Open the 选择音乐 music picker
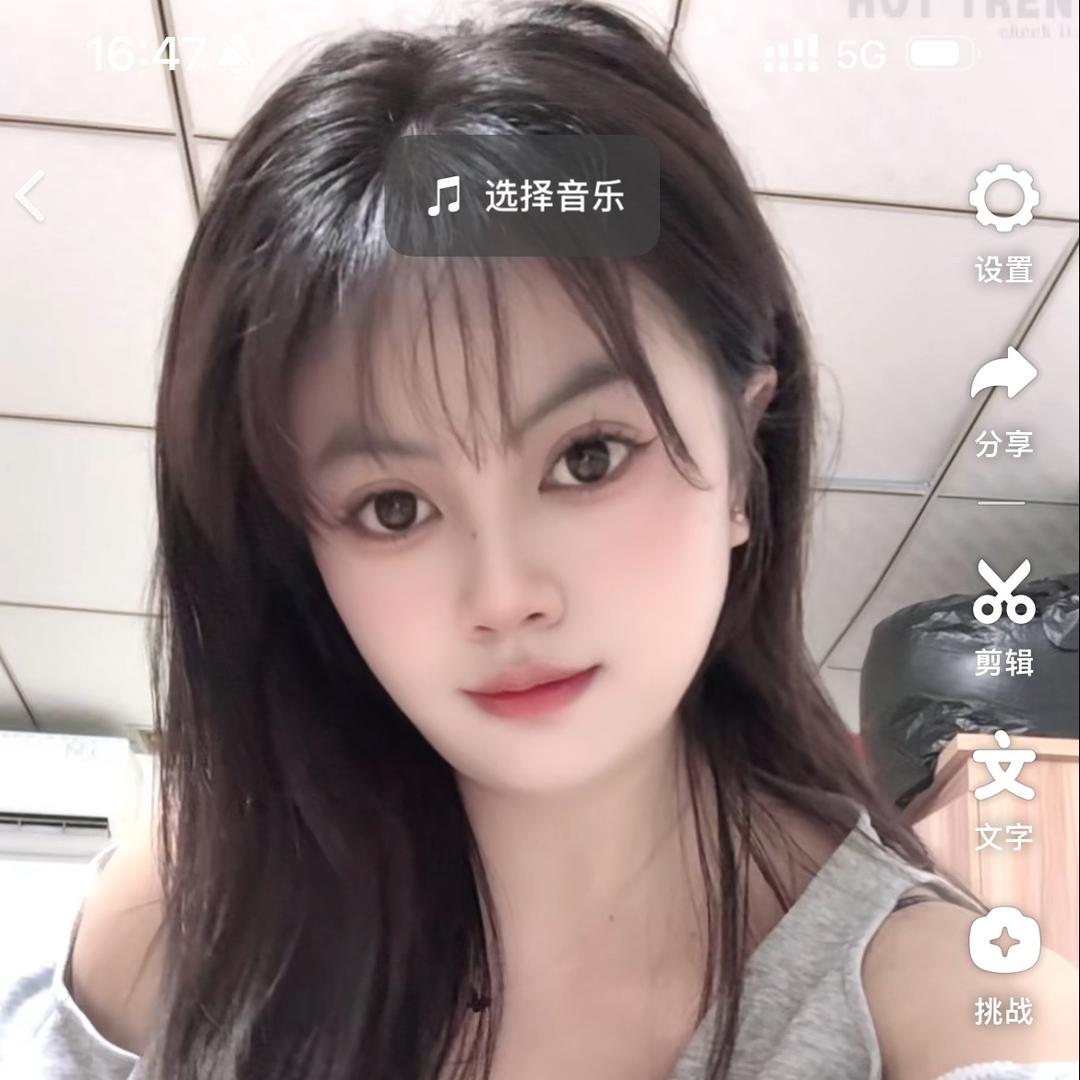The height and width of the screenshot is (1080, 1080). [x=522, y=196]
